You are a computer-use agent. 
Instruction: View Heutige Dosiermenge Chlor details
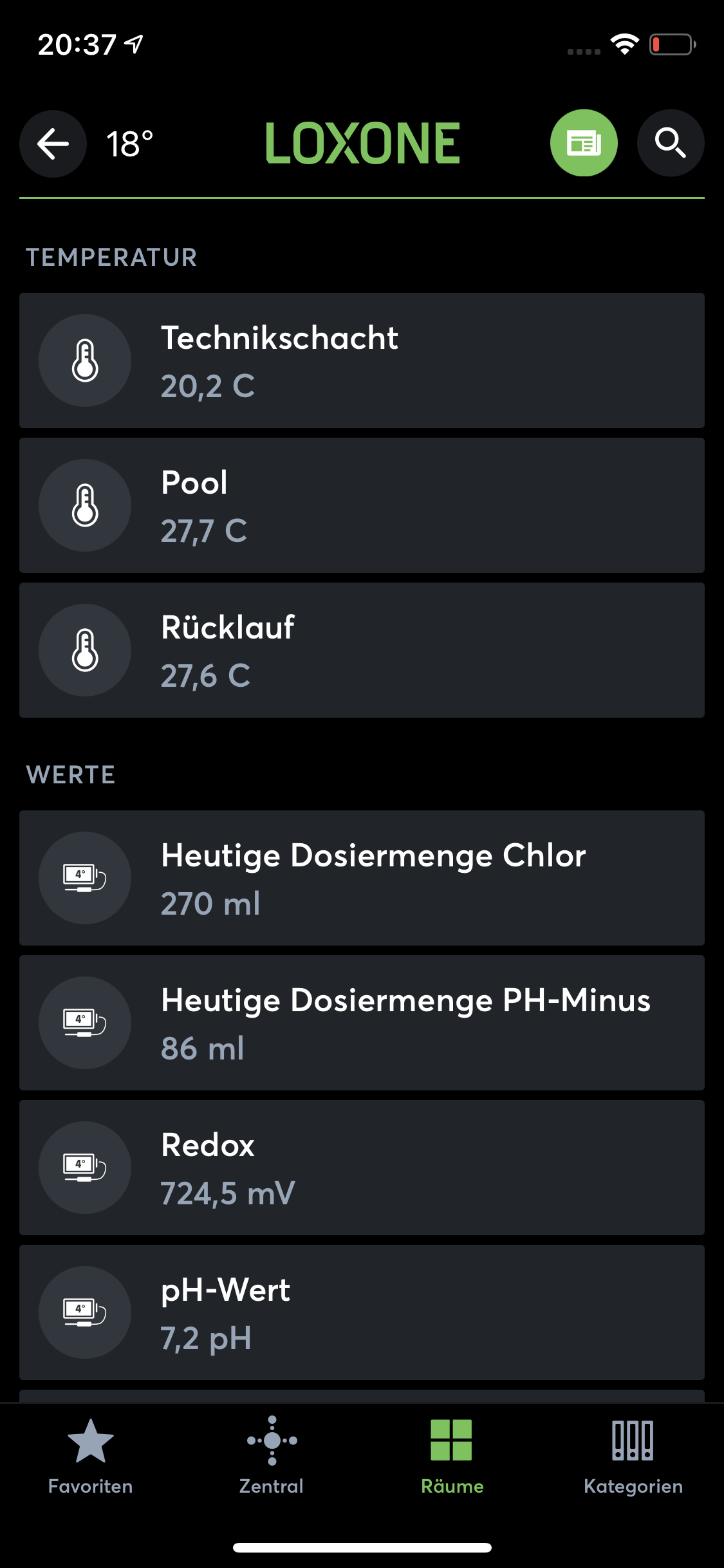pyautogui.click(x=362, y=878)
